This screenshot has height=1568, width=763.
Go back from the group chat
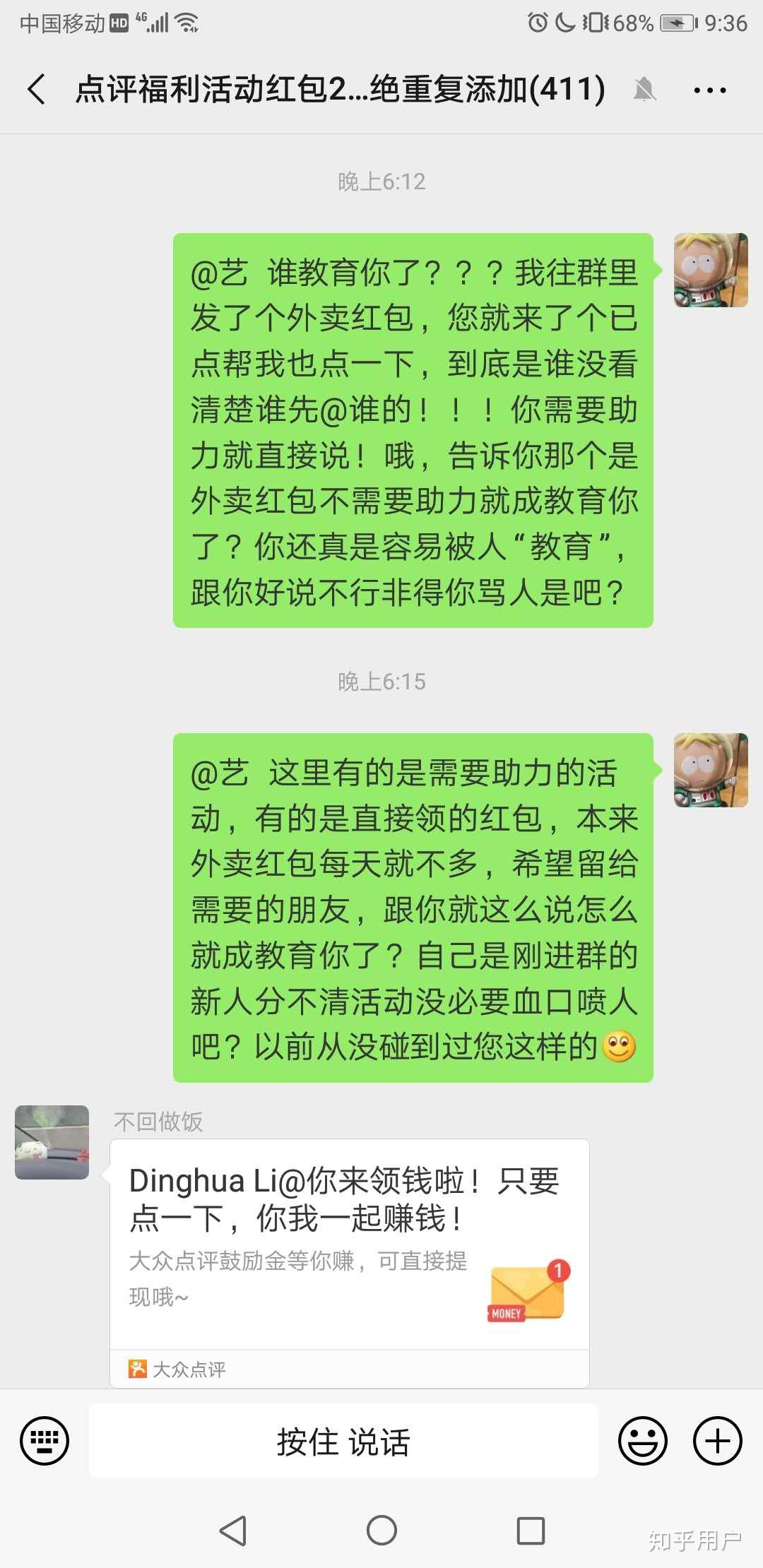(x=37, y=90)
